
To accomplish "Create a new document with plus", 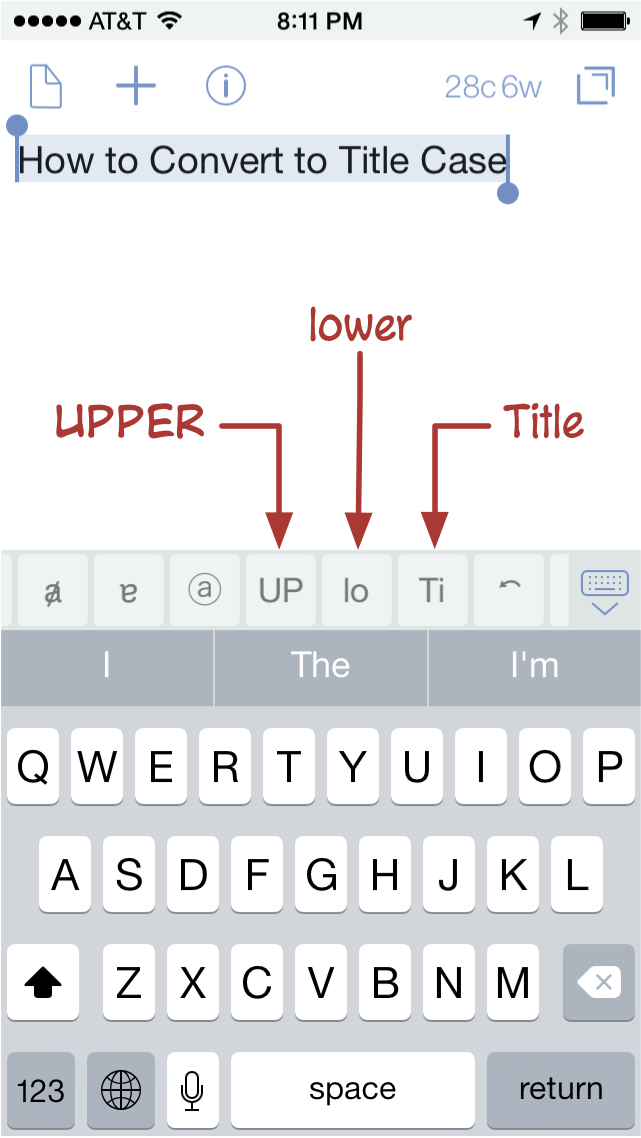I will pos(136,87).
